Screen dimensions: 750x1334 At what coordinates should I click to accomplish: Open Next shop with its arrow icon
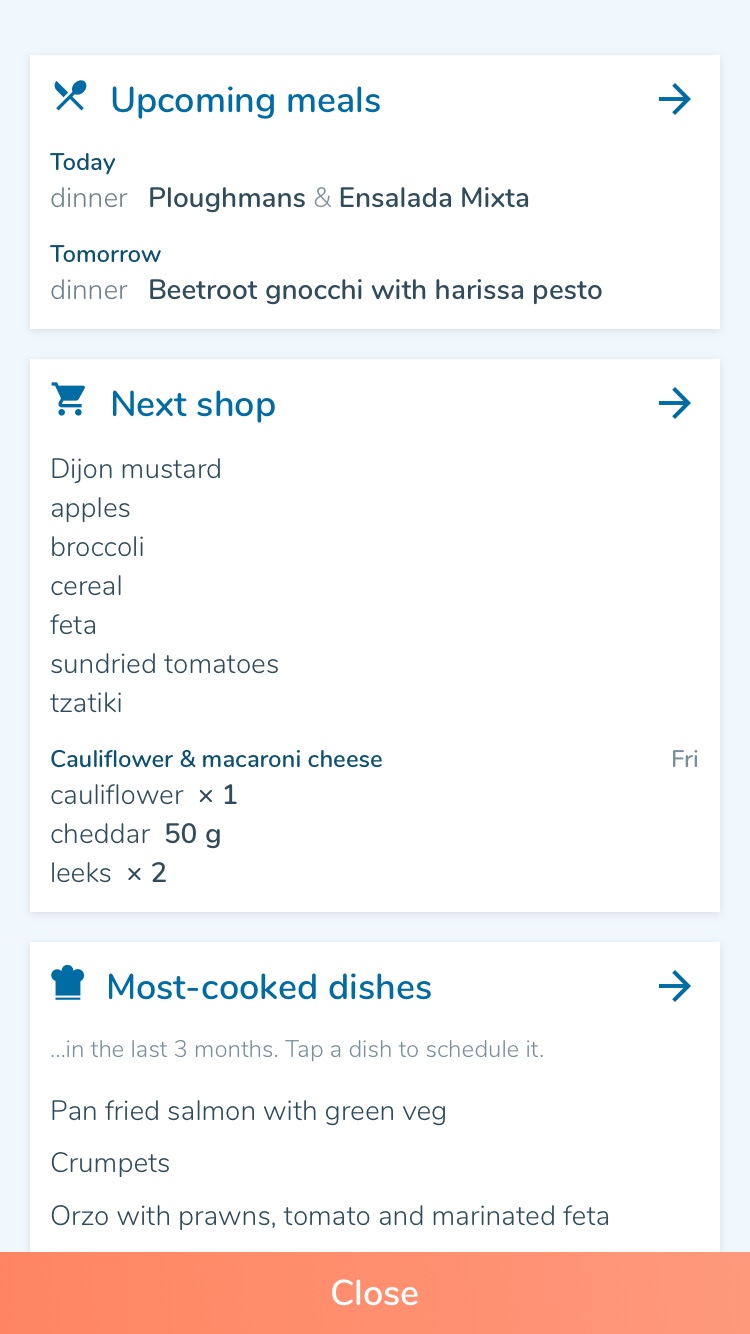[674, 403]
